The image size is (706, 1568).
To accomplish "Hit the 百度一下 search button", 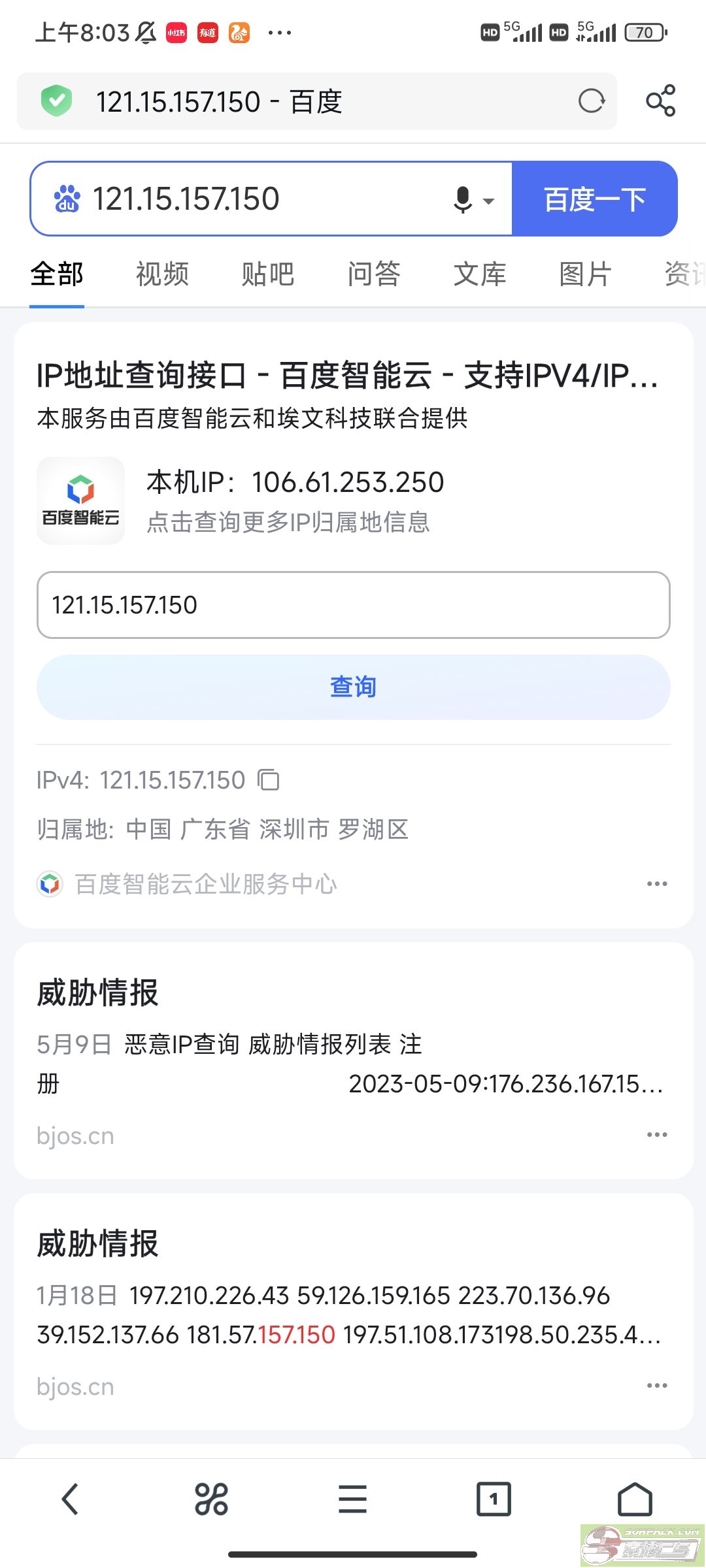I will pos(594,199).
